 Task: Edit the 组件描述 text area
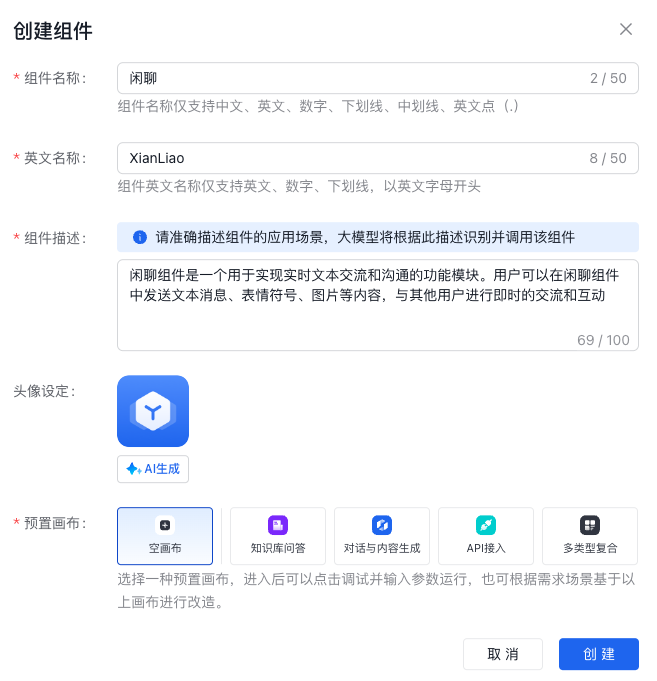(377, 305)
